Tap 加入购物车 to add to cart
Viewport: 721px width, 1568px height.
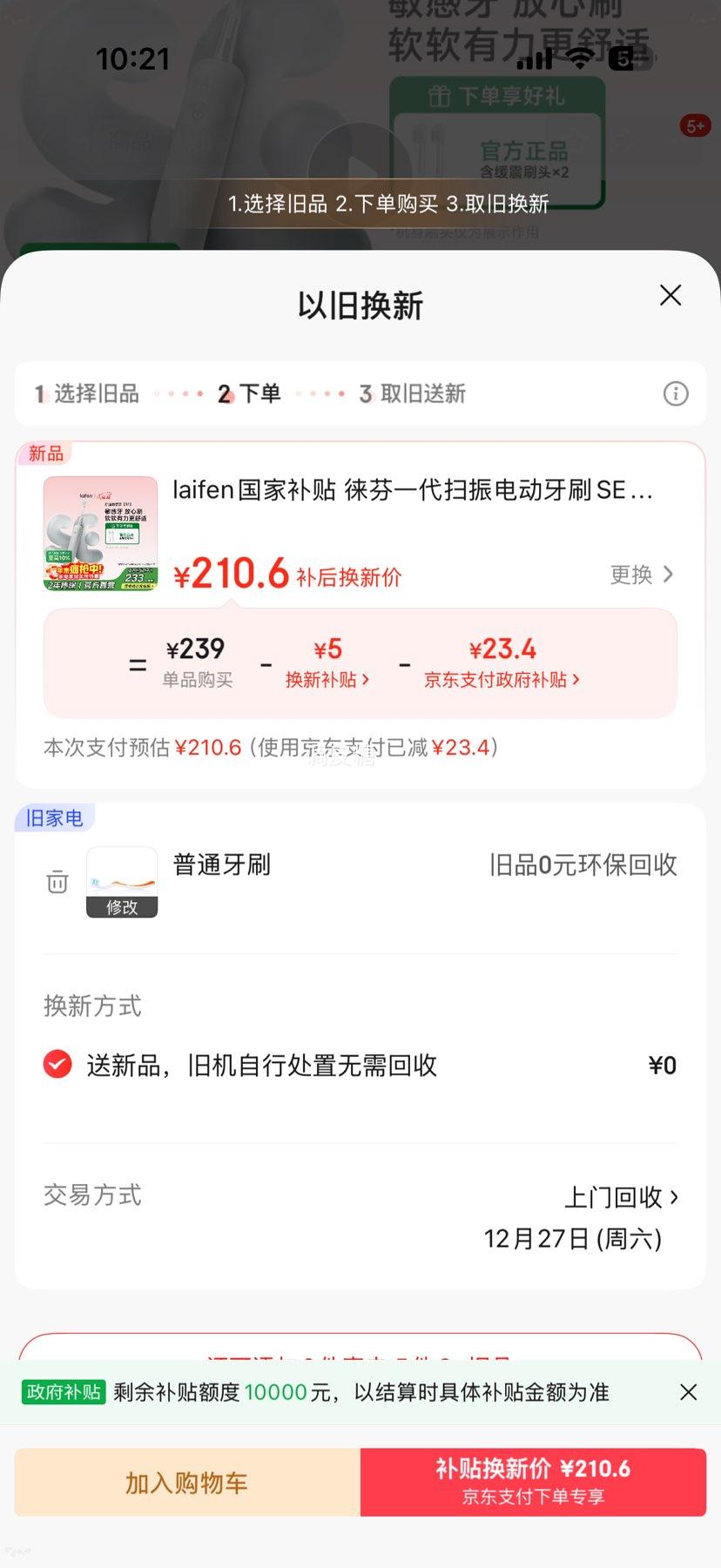pos(185,1480)
